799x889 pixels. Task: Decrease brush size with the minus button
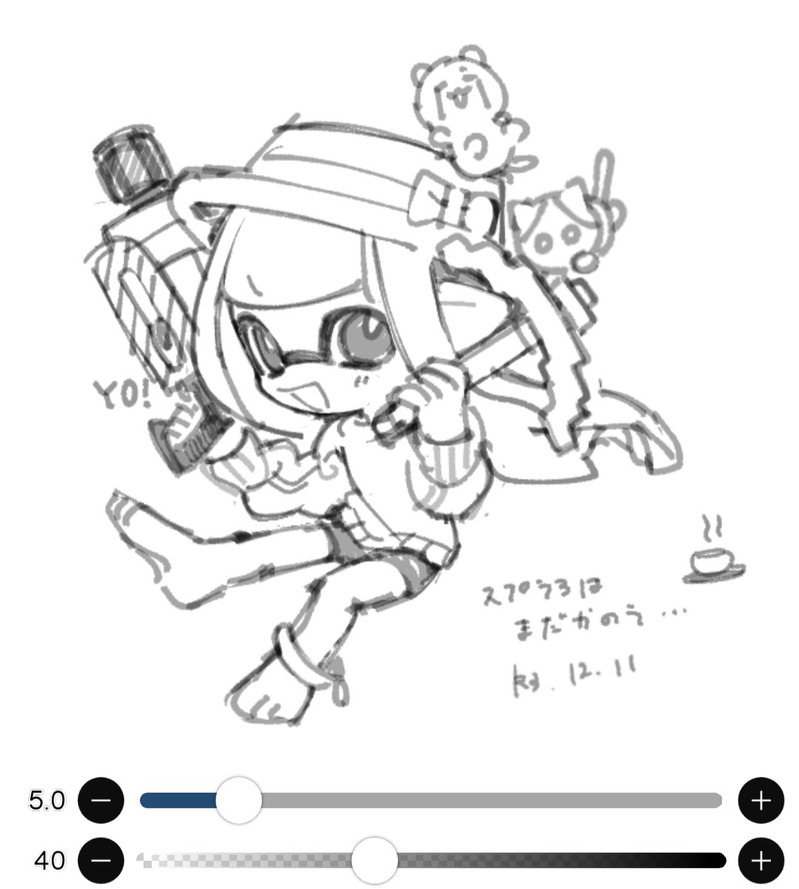tap(101, 800)
